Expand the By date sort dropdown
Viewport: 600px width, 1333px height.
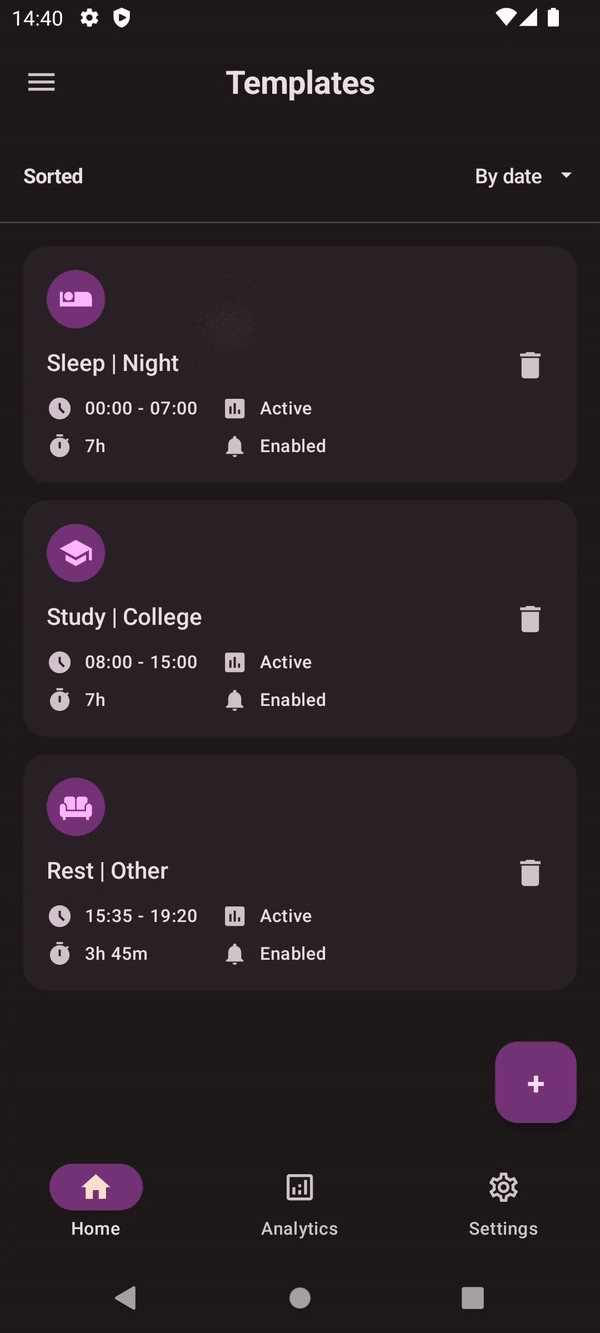[x=523, y=177]
